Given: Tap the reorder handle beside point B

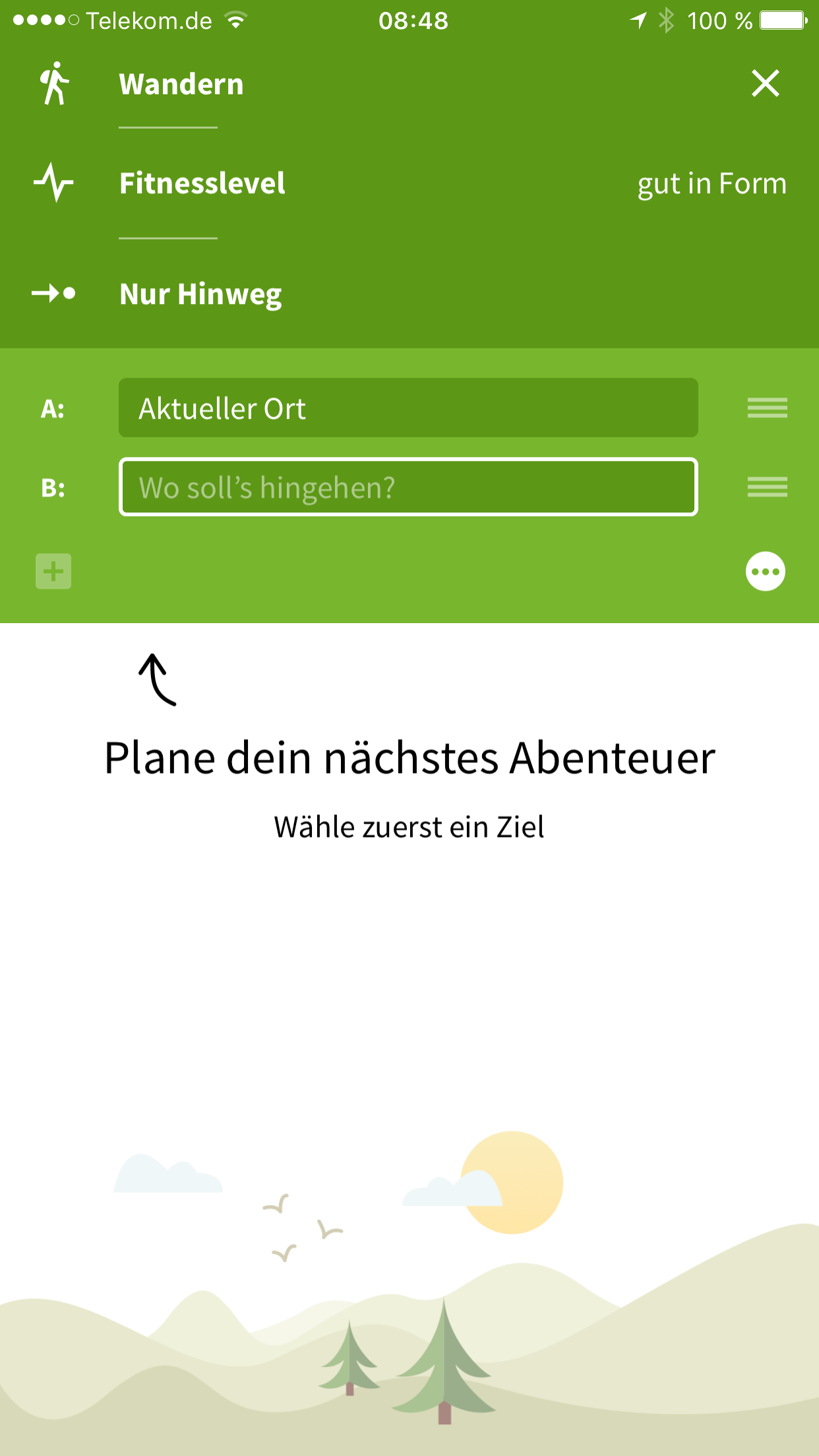Looking at the screenshot, I should point(767,487).
